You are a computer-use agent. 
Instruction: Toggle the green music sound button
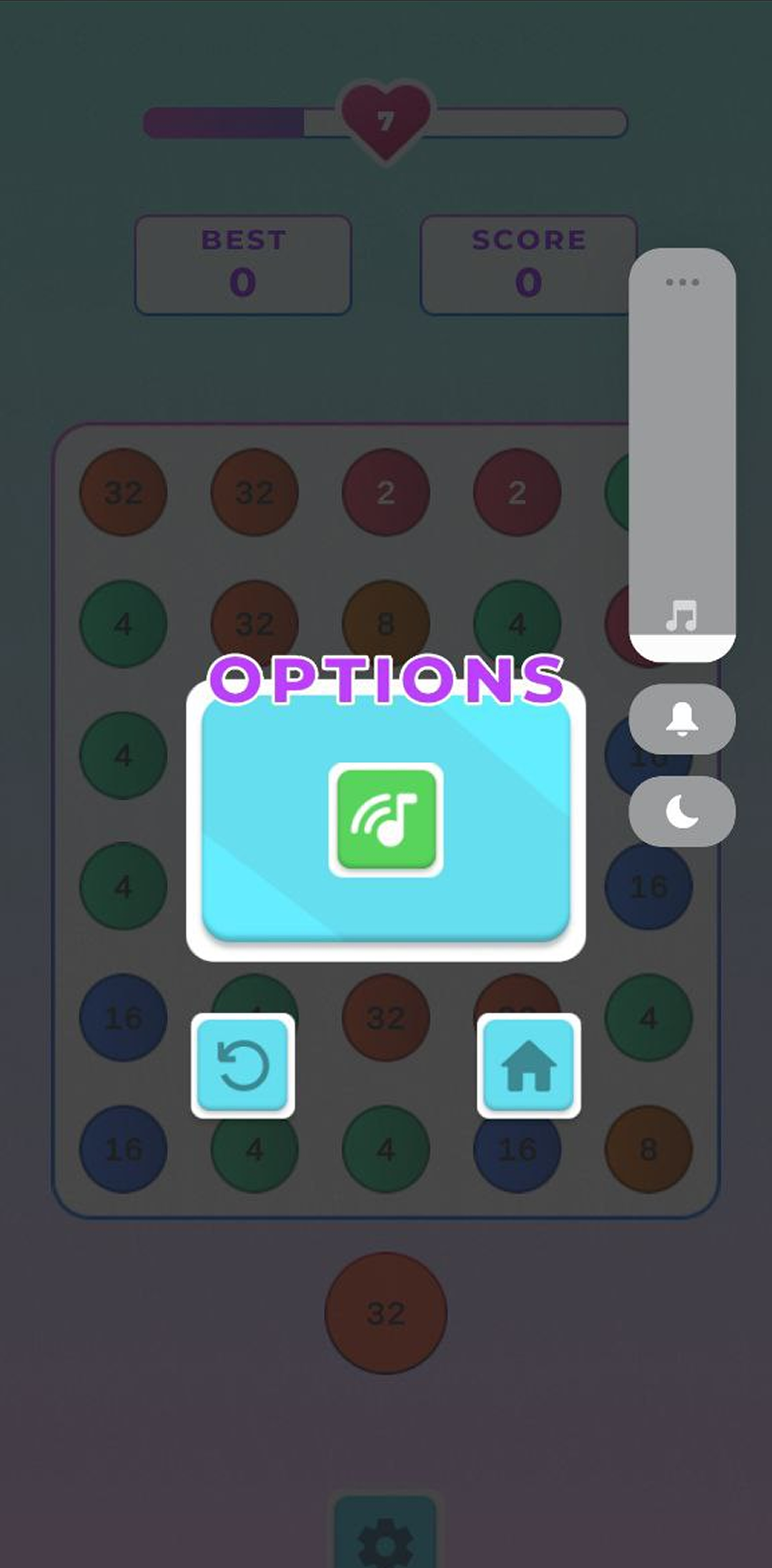[386, 820]
